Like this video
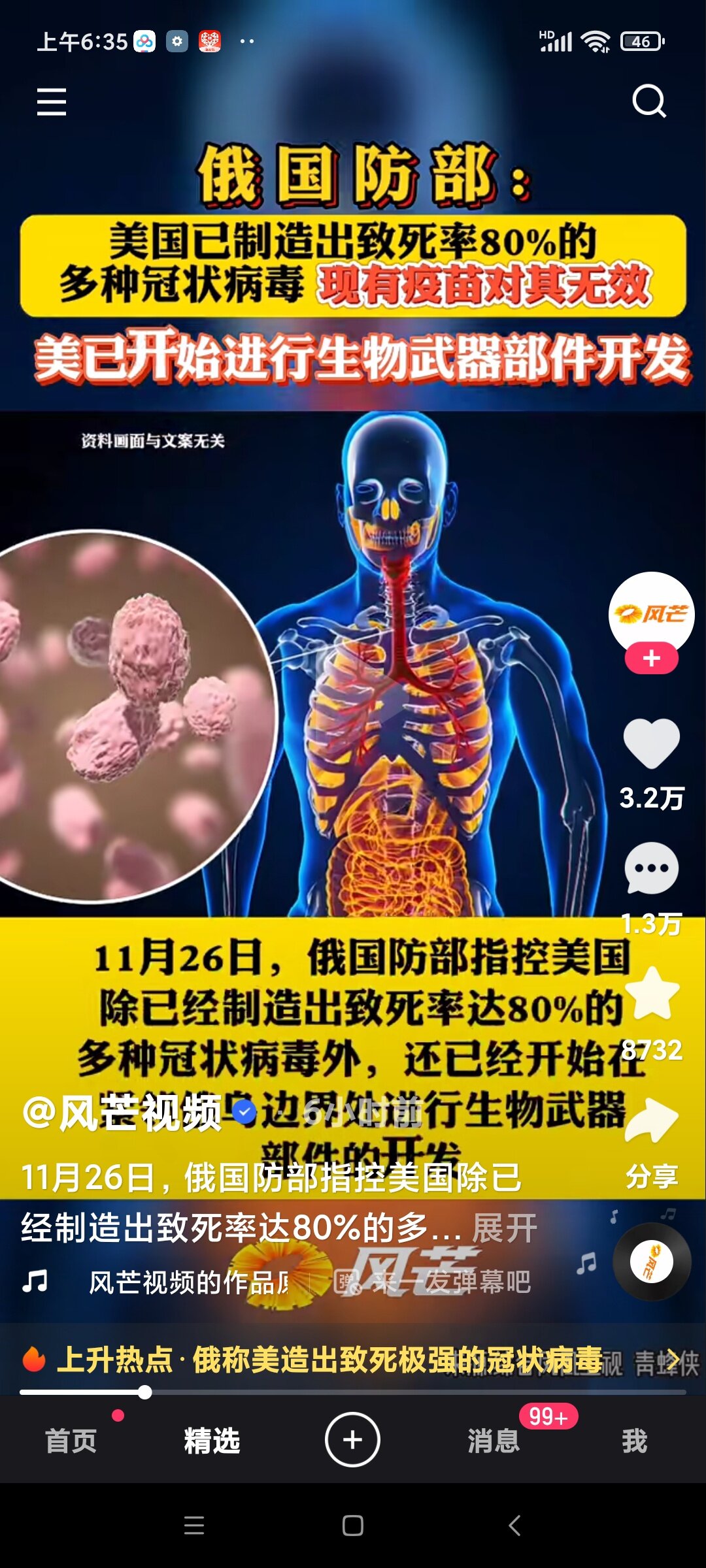Viewport: 706px width, 1568px height. (651, 743)
